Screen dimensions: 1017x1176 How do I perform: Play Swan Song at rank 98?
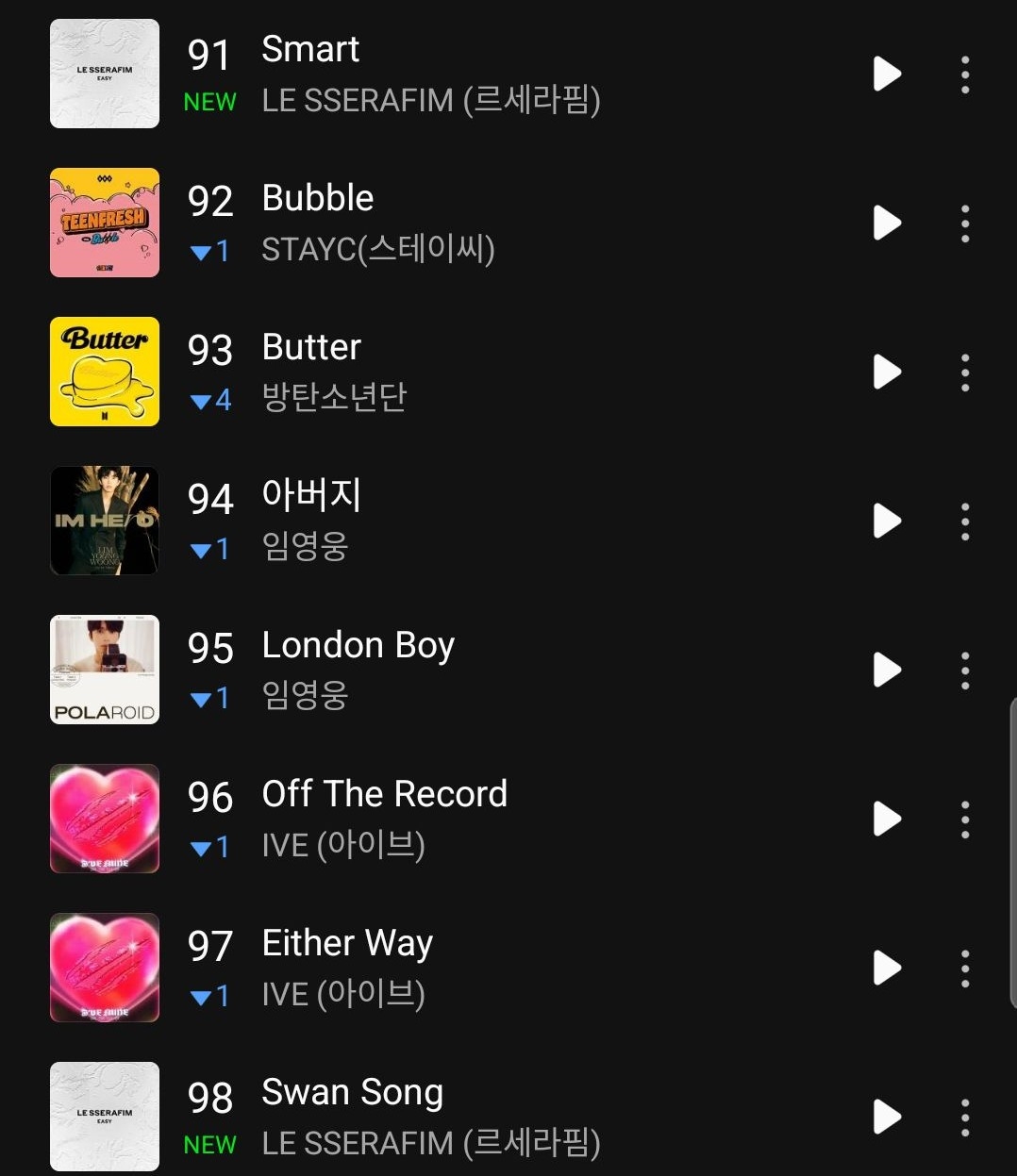click(885, 1118)
